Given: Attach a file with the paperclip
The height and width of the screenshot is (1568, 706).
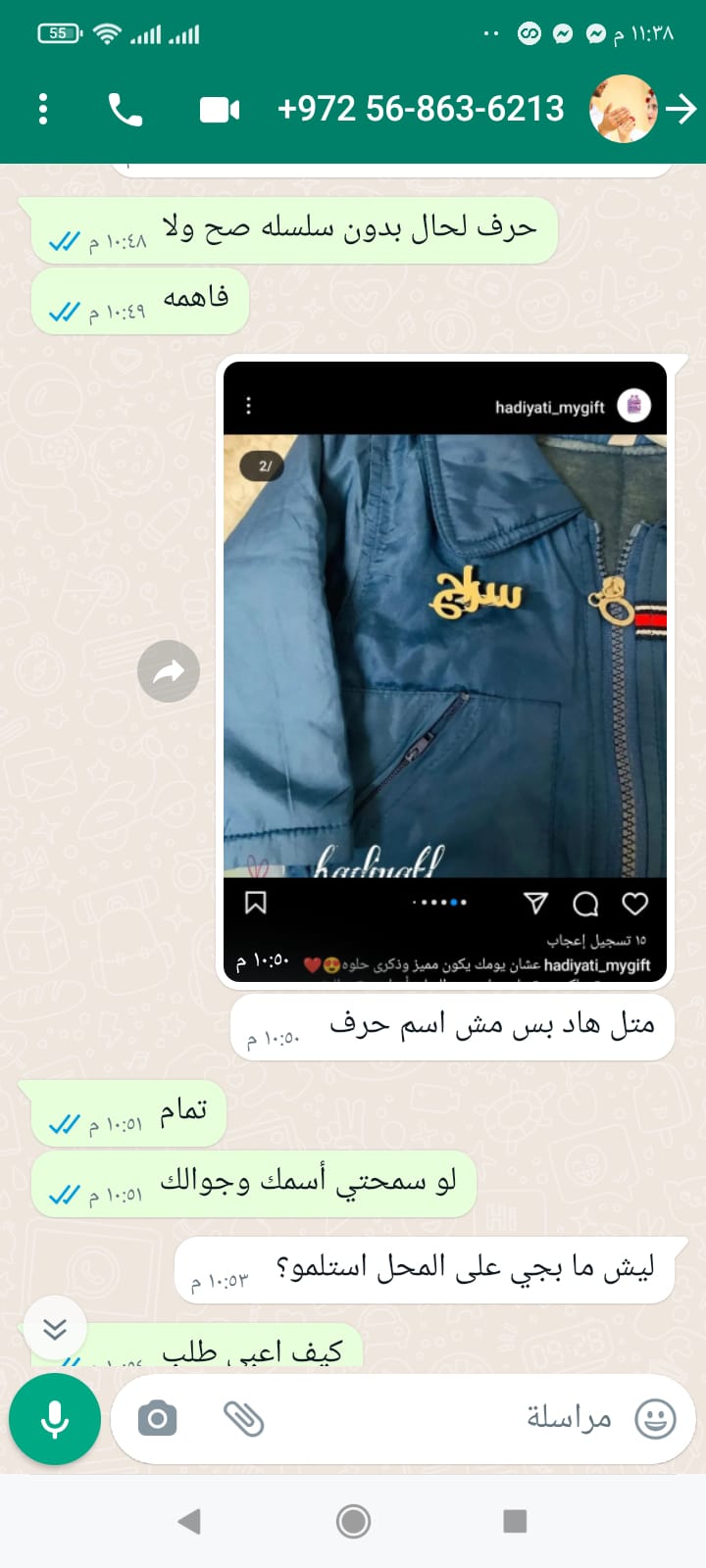Looking at the screenshot, I should click(243, 1418).
